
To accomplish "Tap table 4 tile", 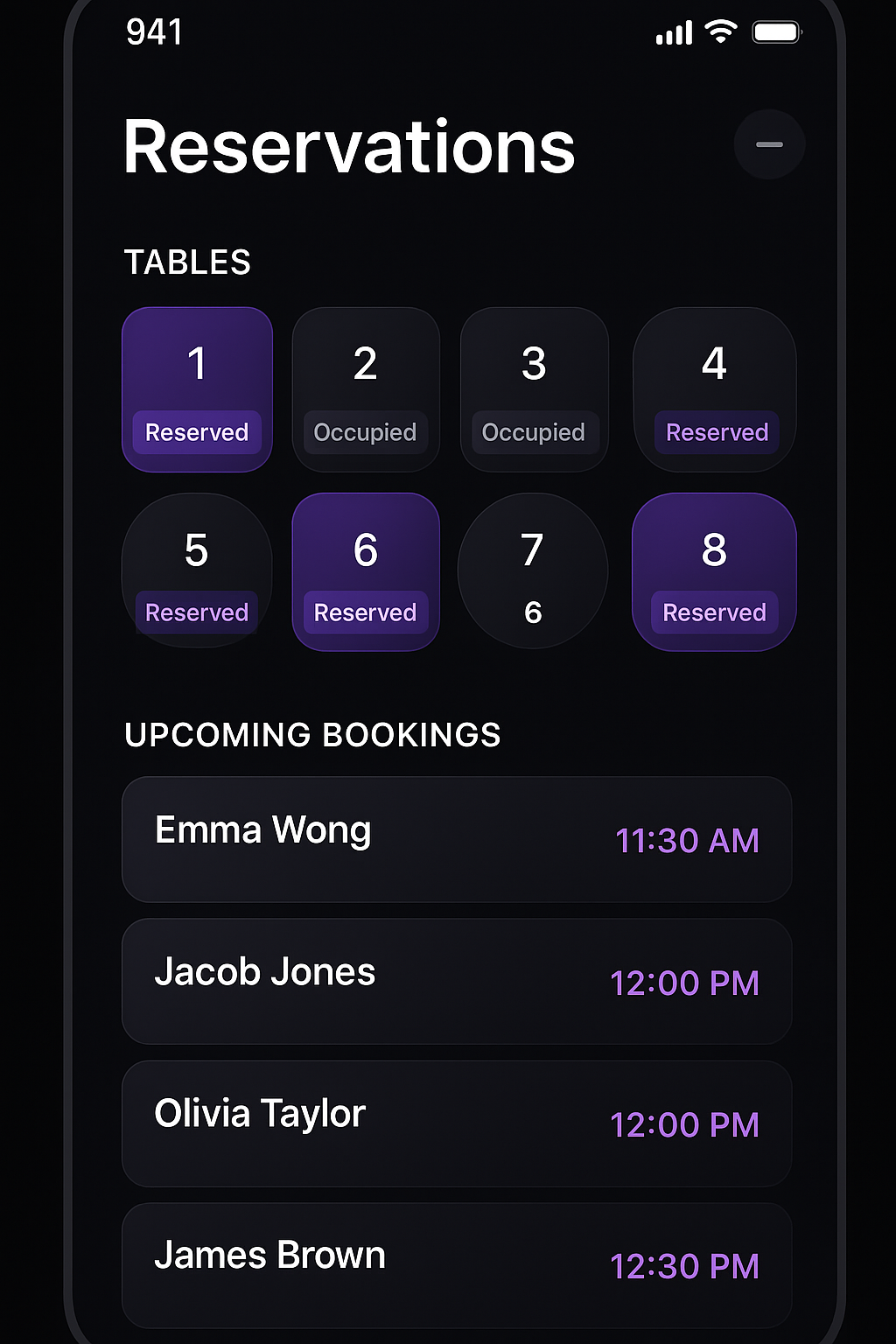I will [714, 389].
